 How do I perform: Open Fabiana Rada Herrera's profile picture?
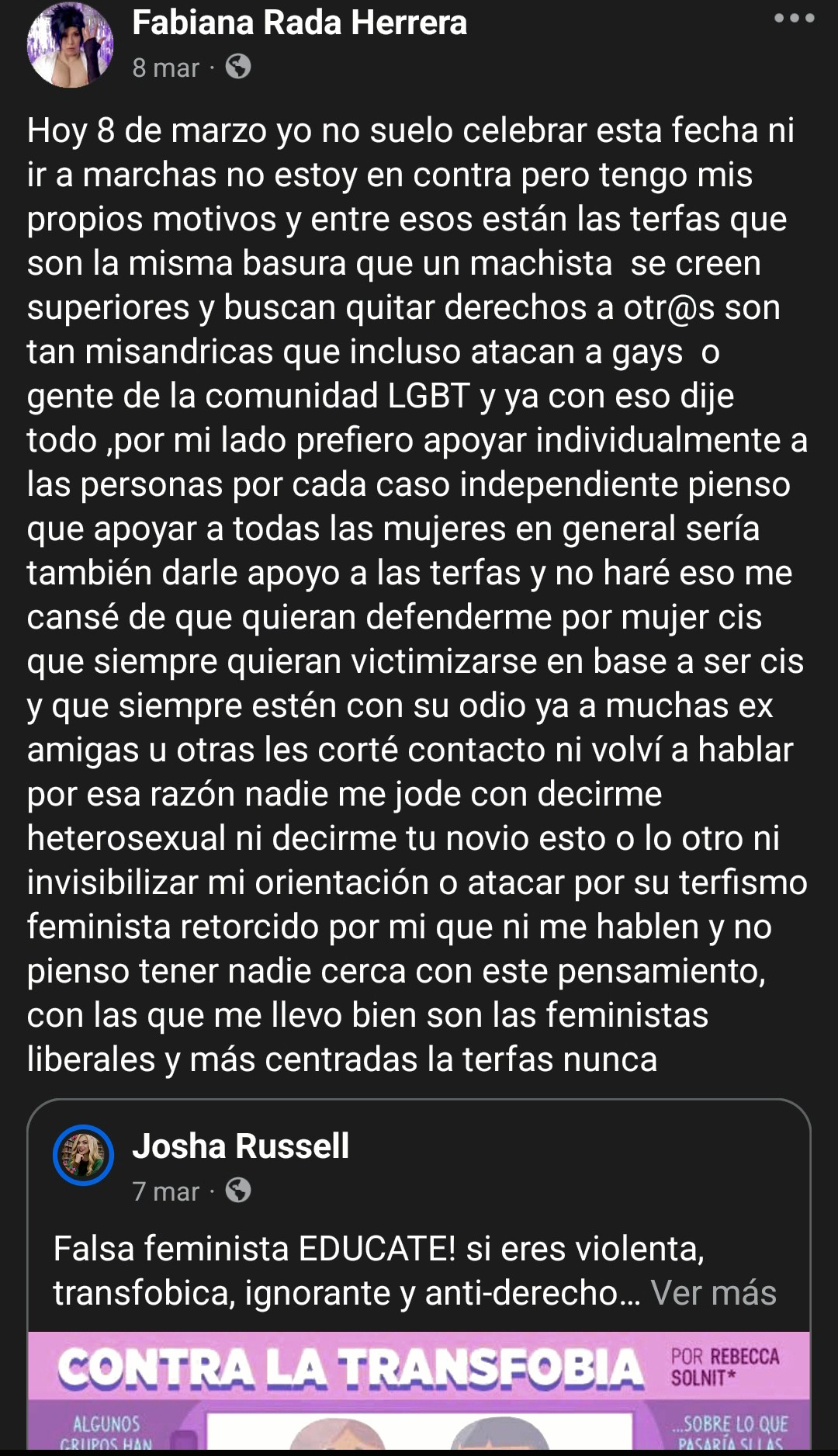70,45
